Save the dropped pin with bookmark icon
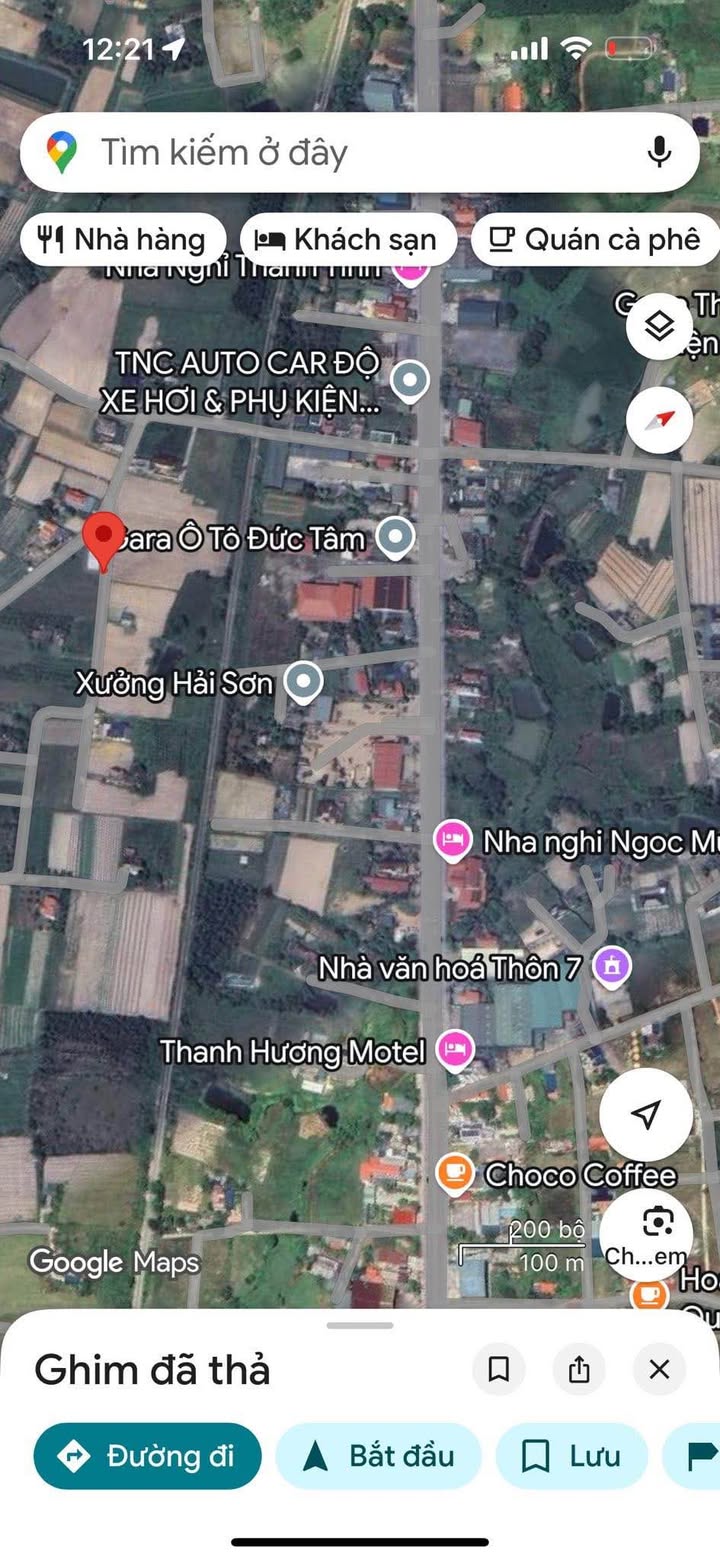 click(499, 1369)
